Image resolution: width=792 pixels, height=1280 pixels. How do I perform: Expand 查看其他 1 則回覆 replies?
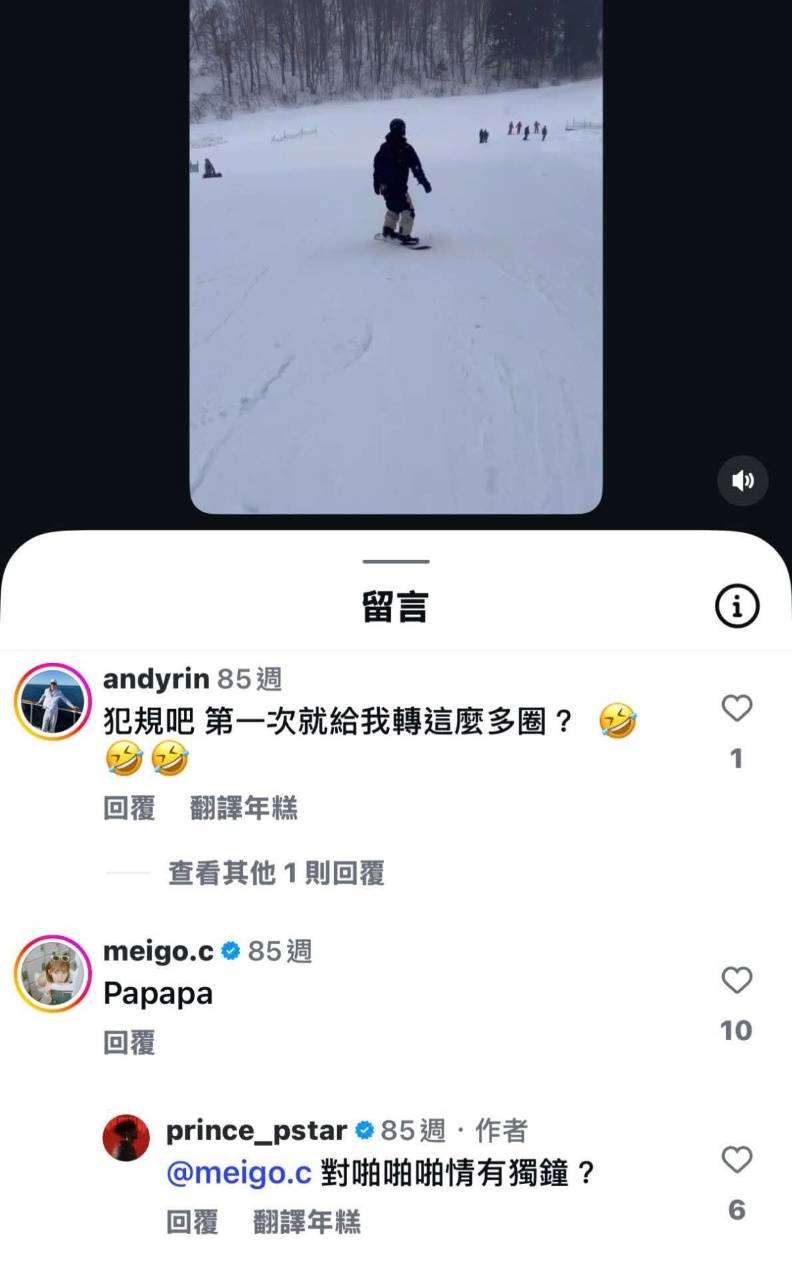tap(277, 873)
